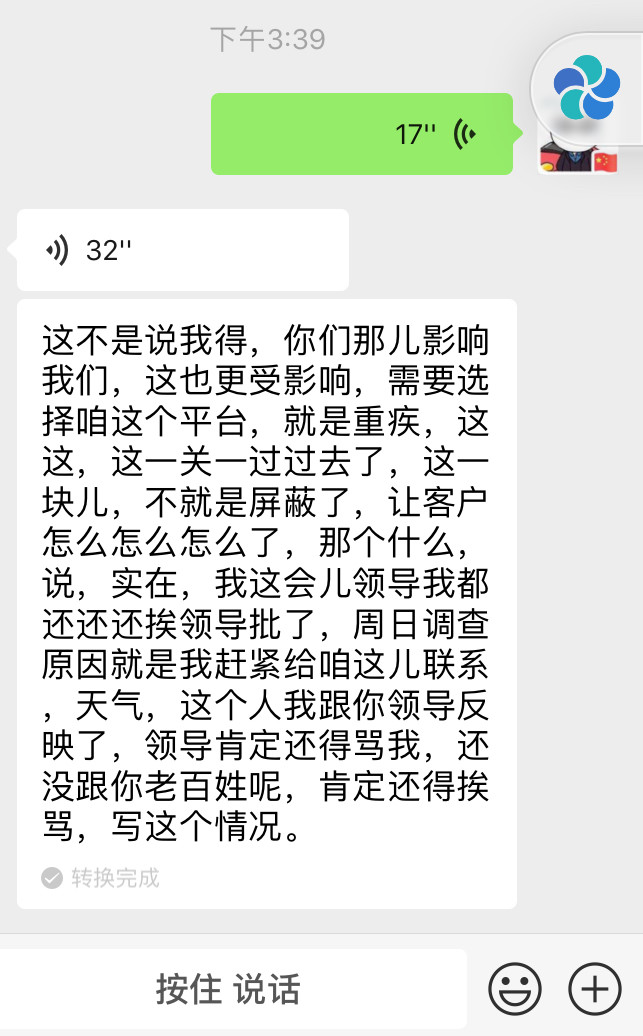This screenshot has height=1036, width=643.
Task: Play the sent 17-second voice message
Action: coord(362,134)
